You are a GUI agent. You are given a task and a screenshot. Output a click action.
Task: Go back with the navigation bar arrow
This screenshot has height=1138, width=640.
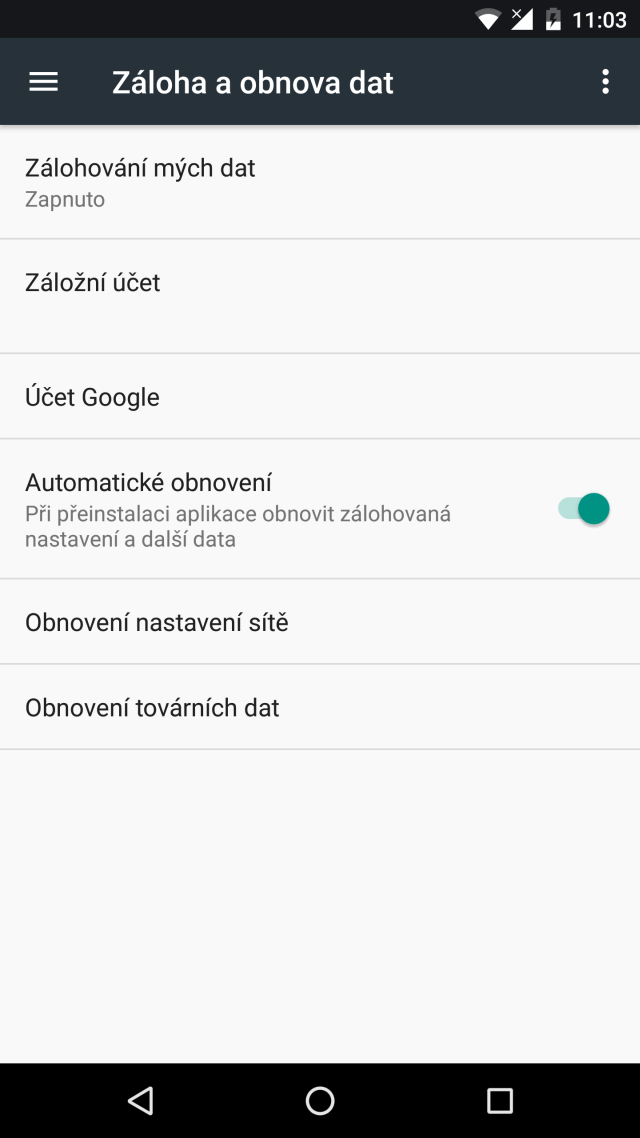[x=140, y=1100]
